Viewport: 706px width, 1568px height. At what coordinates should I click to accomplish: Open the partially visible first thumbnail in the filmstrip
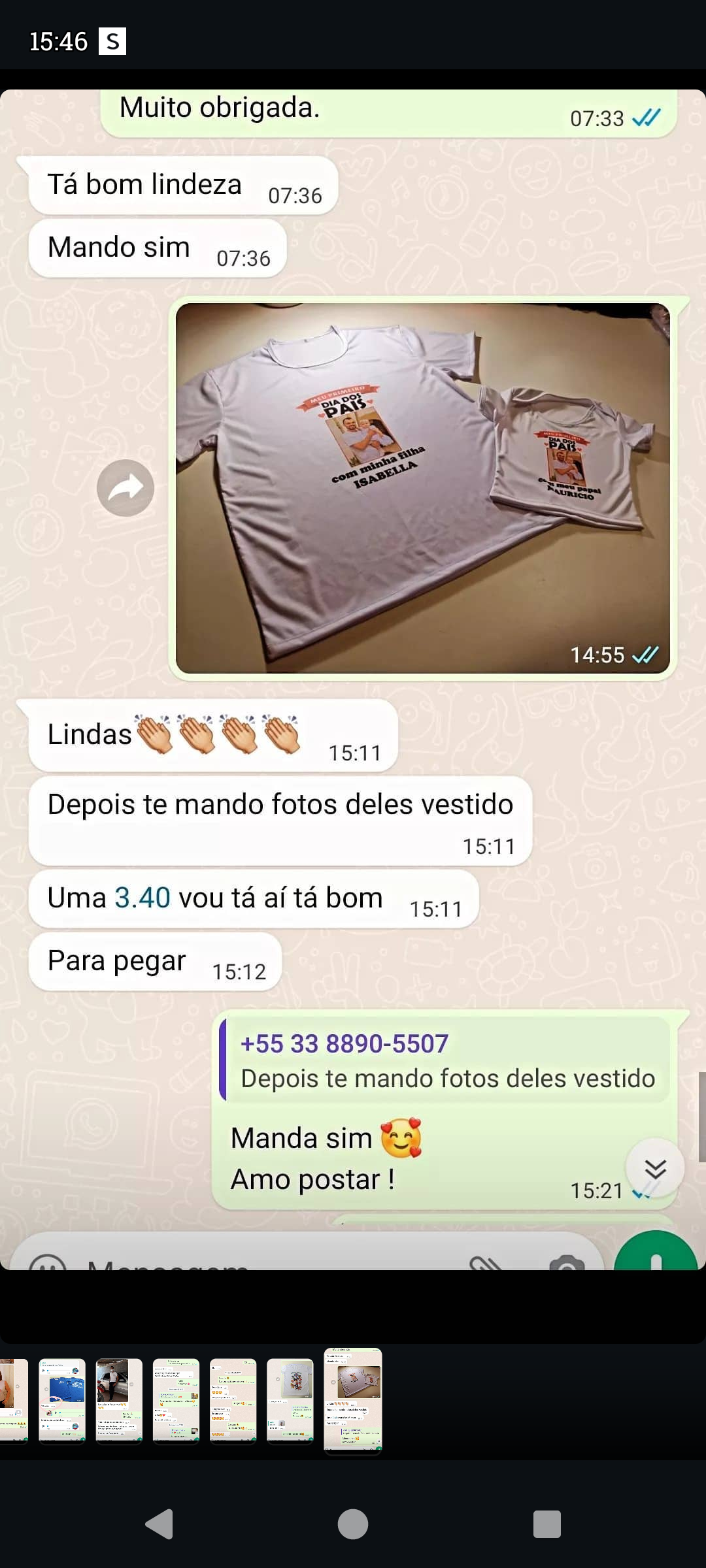click(x=12, y=1399)
